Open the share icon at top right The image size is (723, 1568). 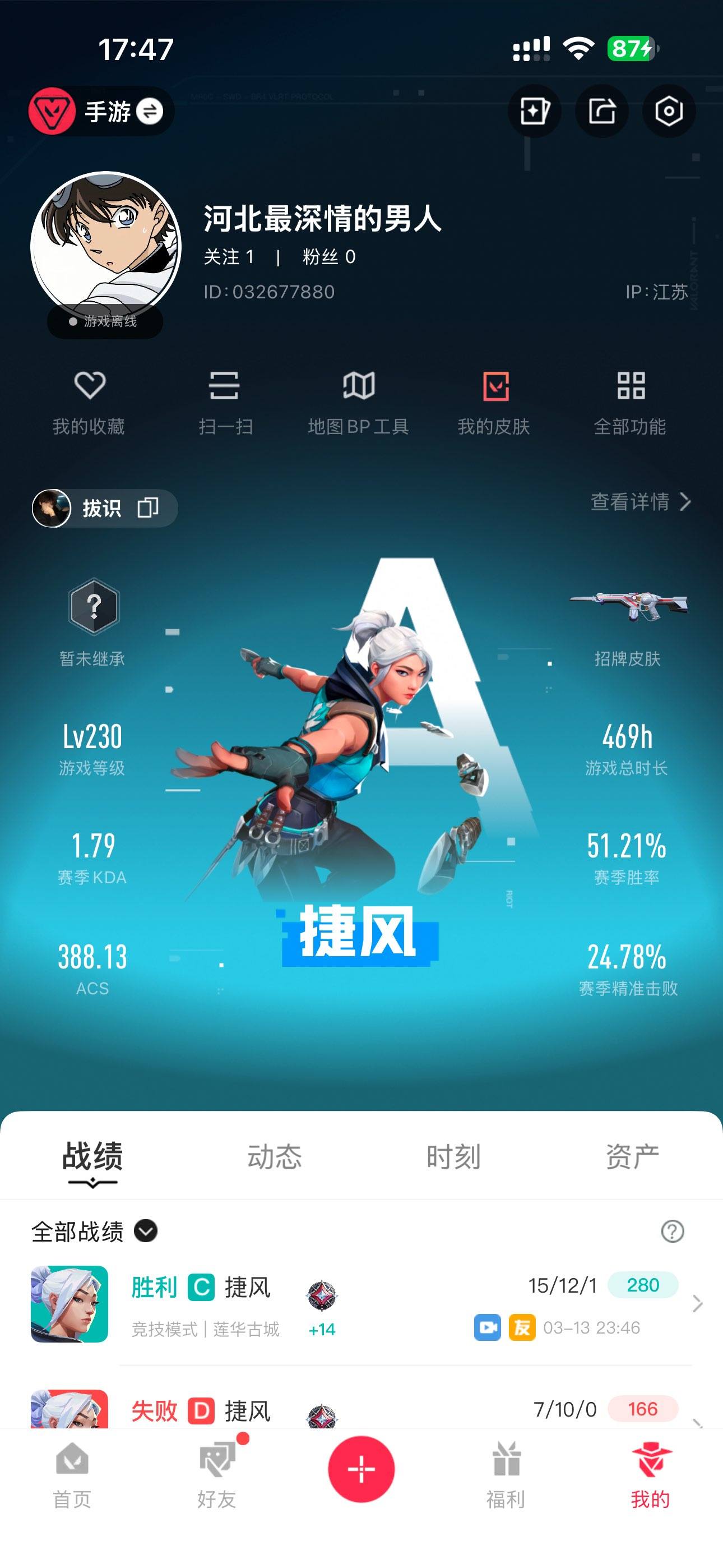[602, 112]
